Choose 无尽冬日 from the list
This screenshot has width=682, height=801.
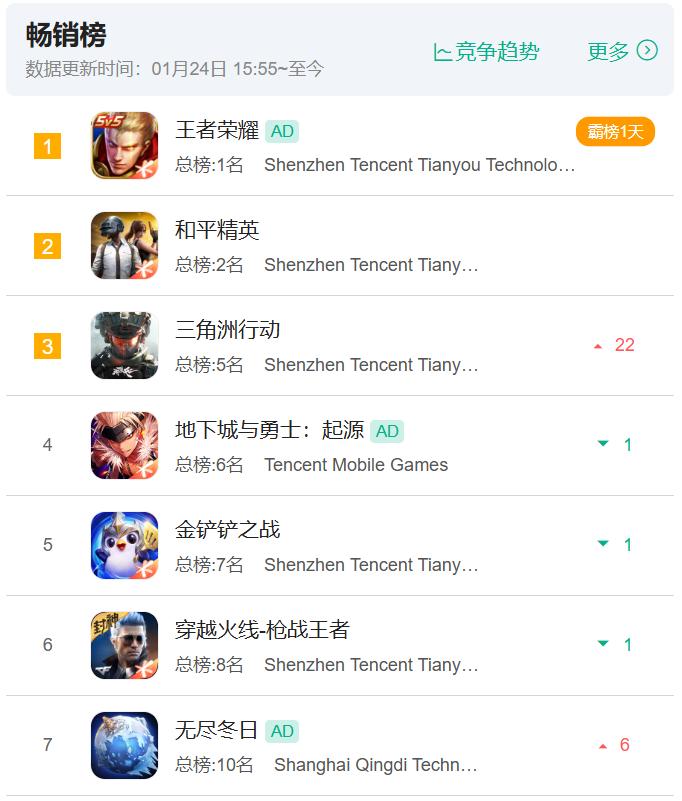point(216,730)
